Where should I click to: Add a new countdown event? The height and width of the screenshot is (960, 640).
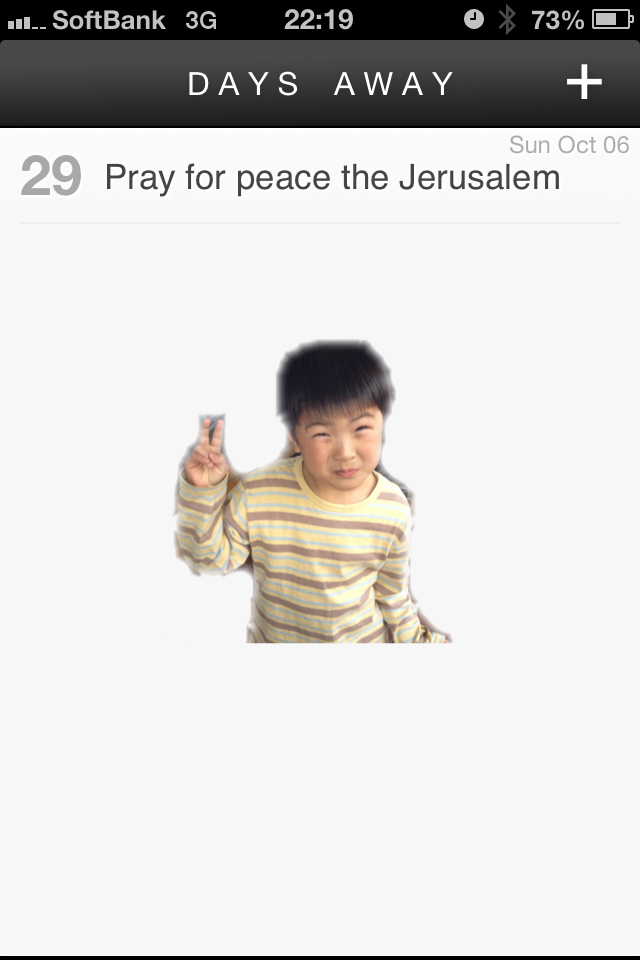[x=584, y=83]
